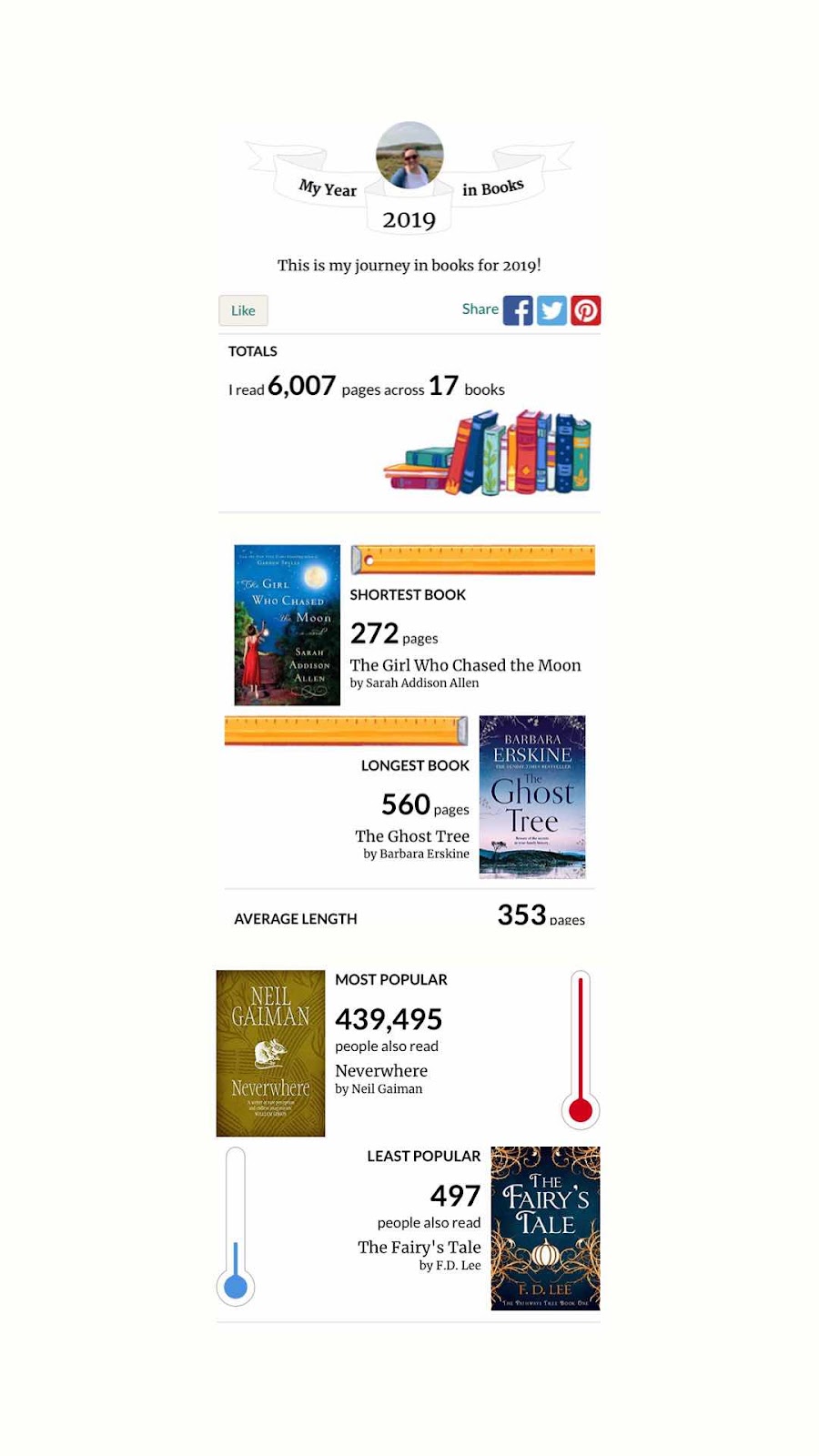
Task: Open The Ghost Tree title link
Action: [x=412, y=836]
